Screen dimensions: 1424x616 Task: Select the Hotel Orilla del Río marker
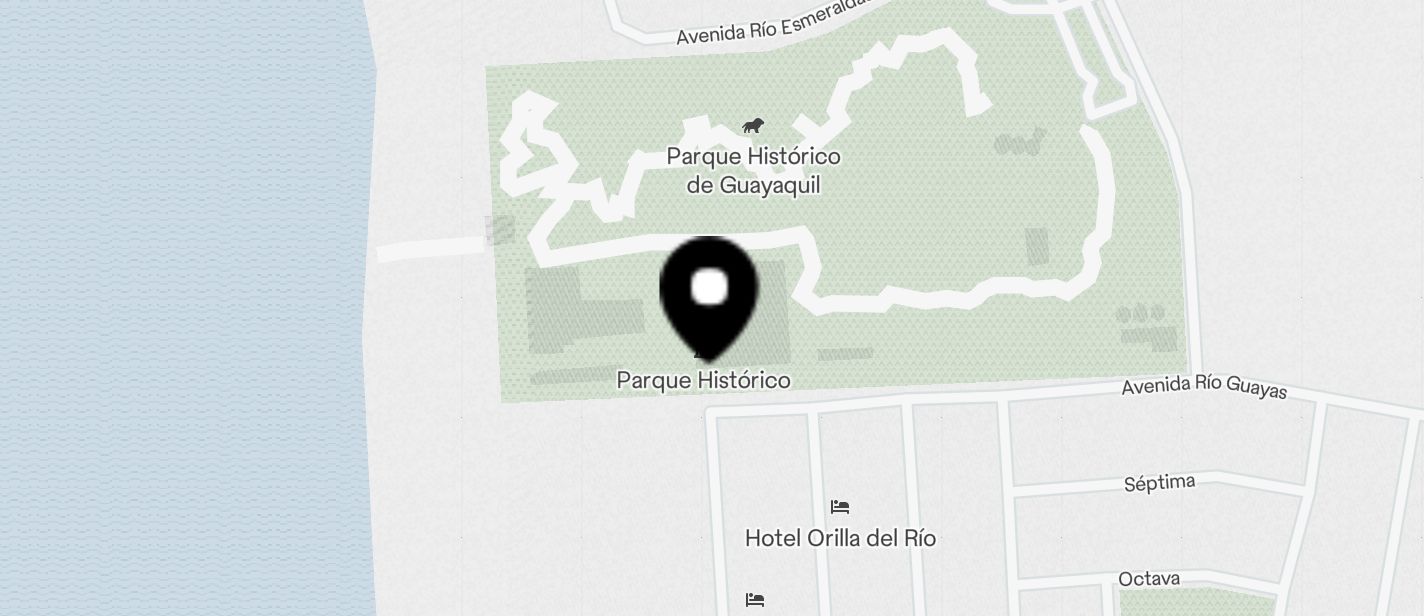coord(840,508)
